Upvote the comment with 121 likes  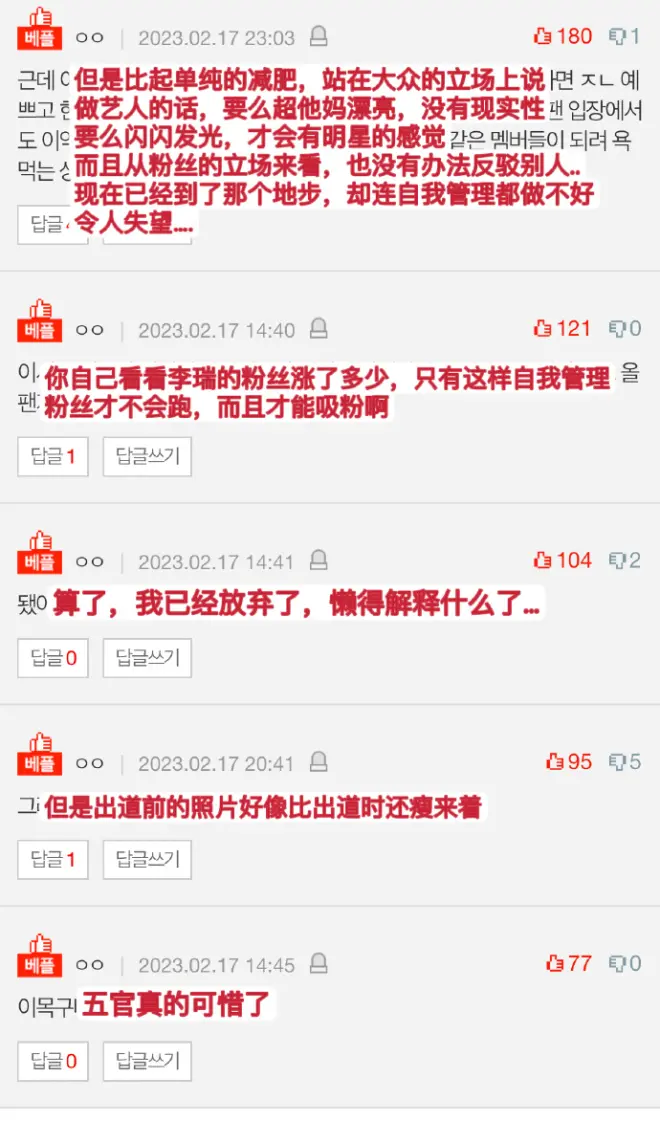562,329
